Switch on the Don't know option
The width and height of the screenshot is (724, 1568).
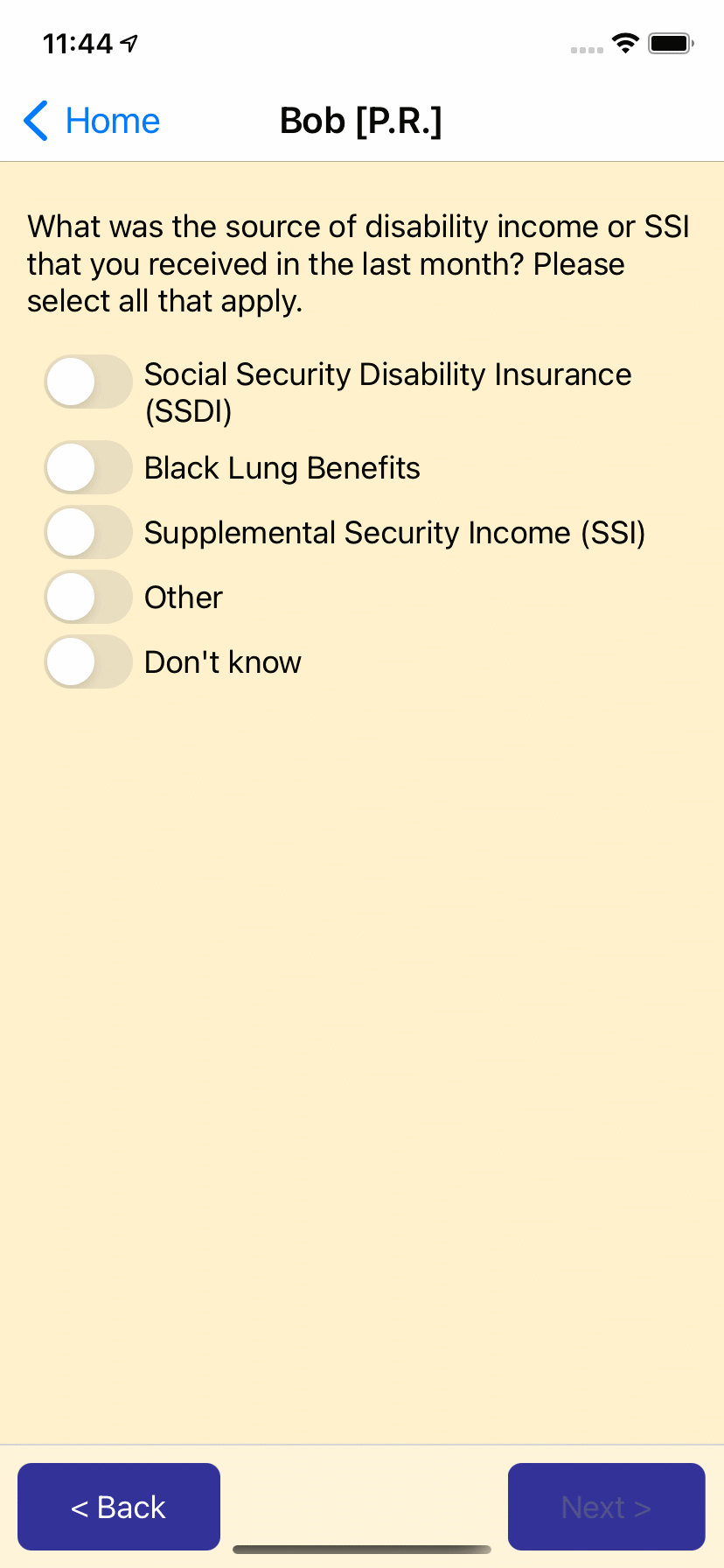88,661
